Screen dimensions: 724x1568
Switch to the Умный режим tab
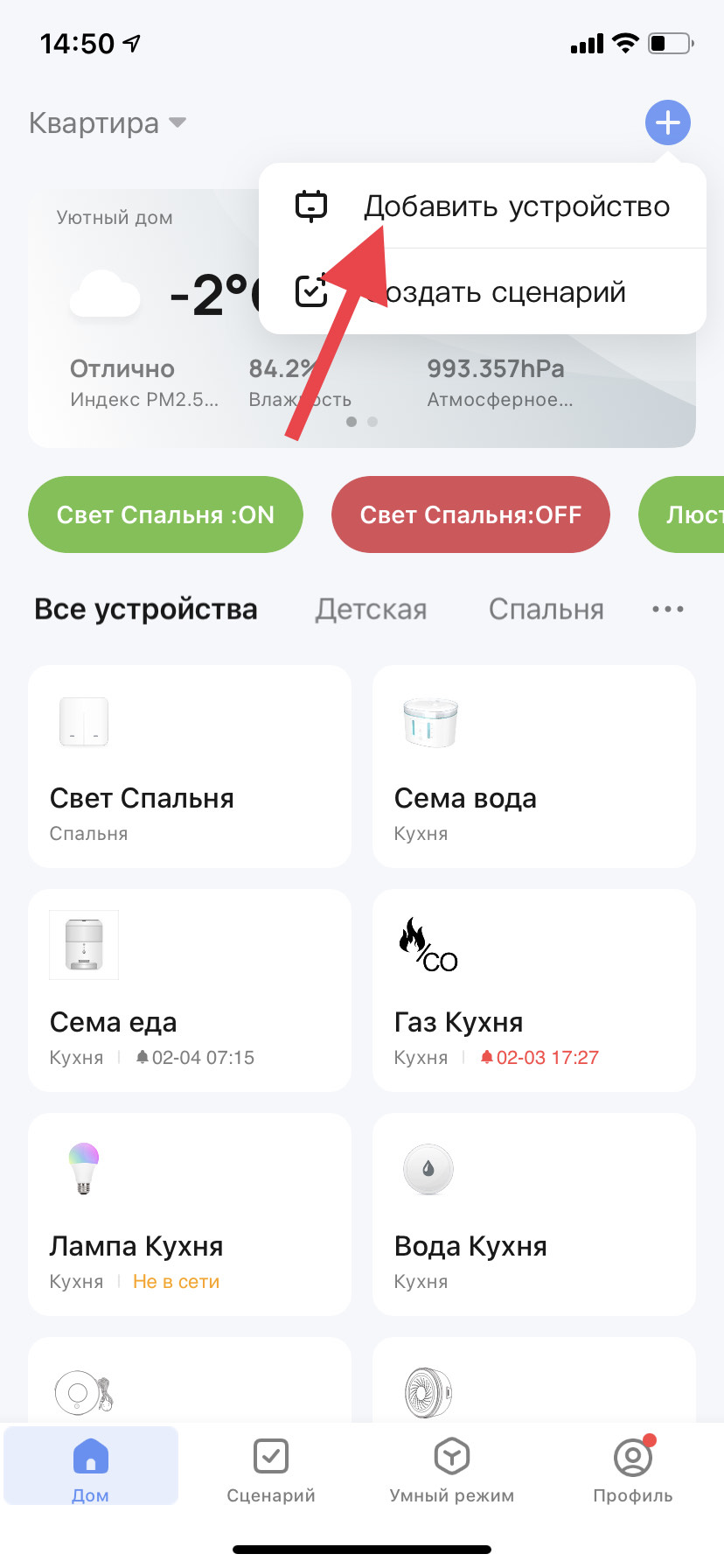tap(452, 1470)
